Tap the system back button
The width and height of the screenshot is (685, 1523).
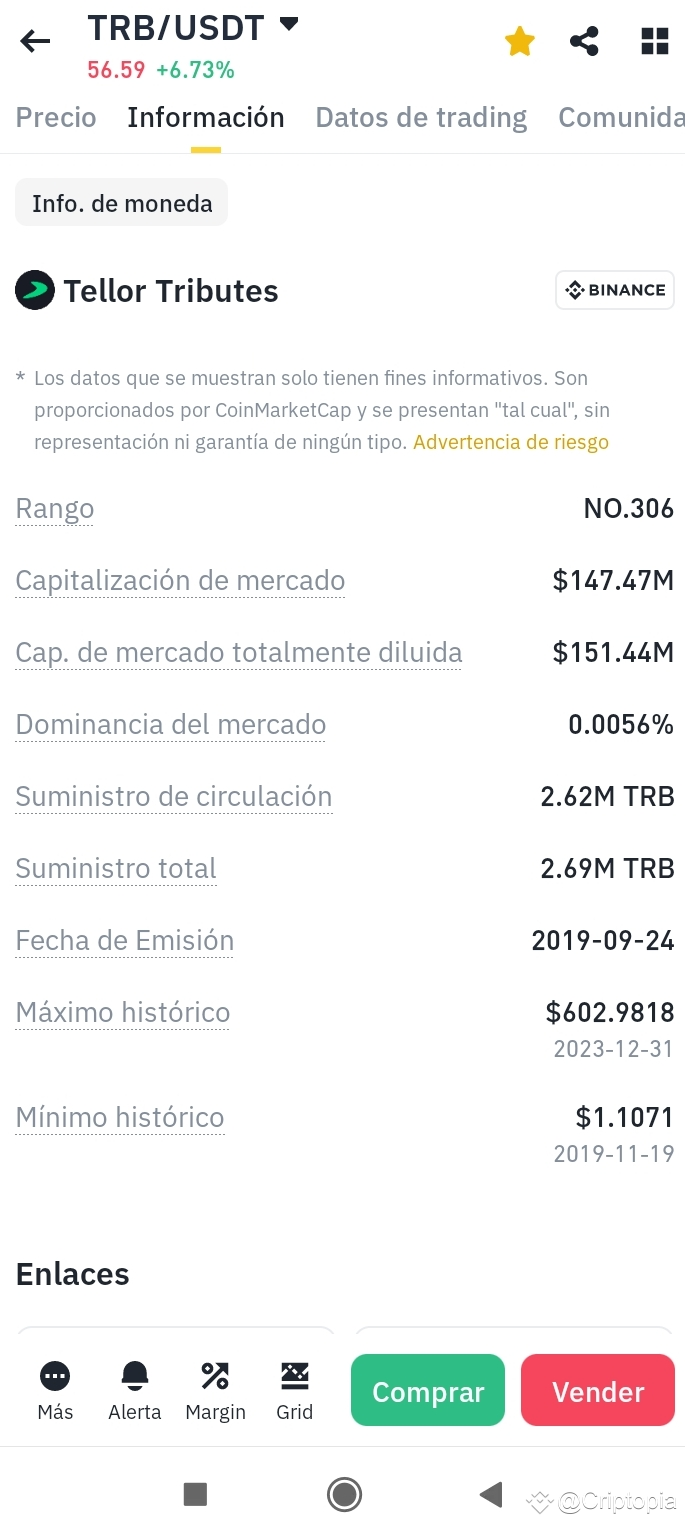[490, 1494]
